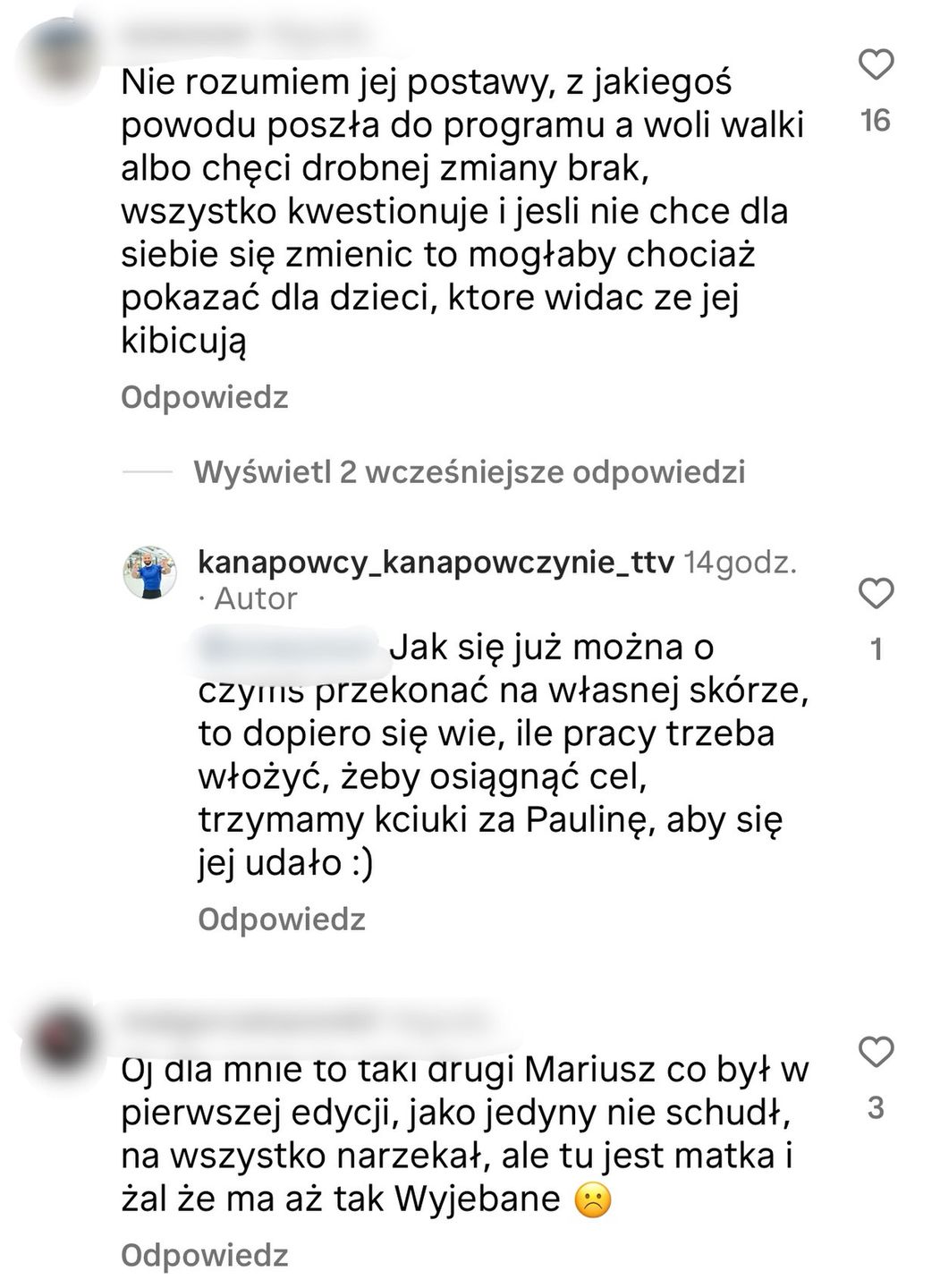Open kanapowcy_kanapowczynie_ttv profile name

pos(436,563)
